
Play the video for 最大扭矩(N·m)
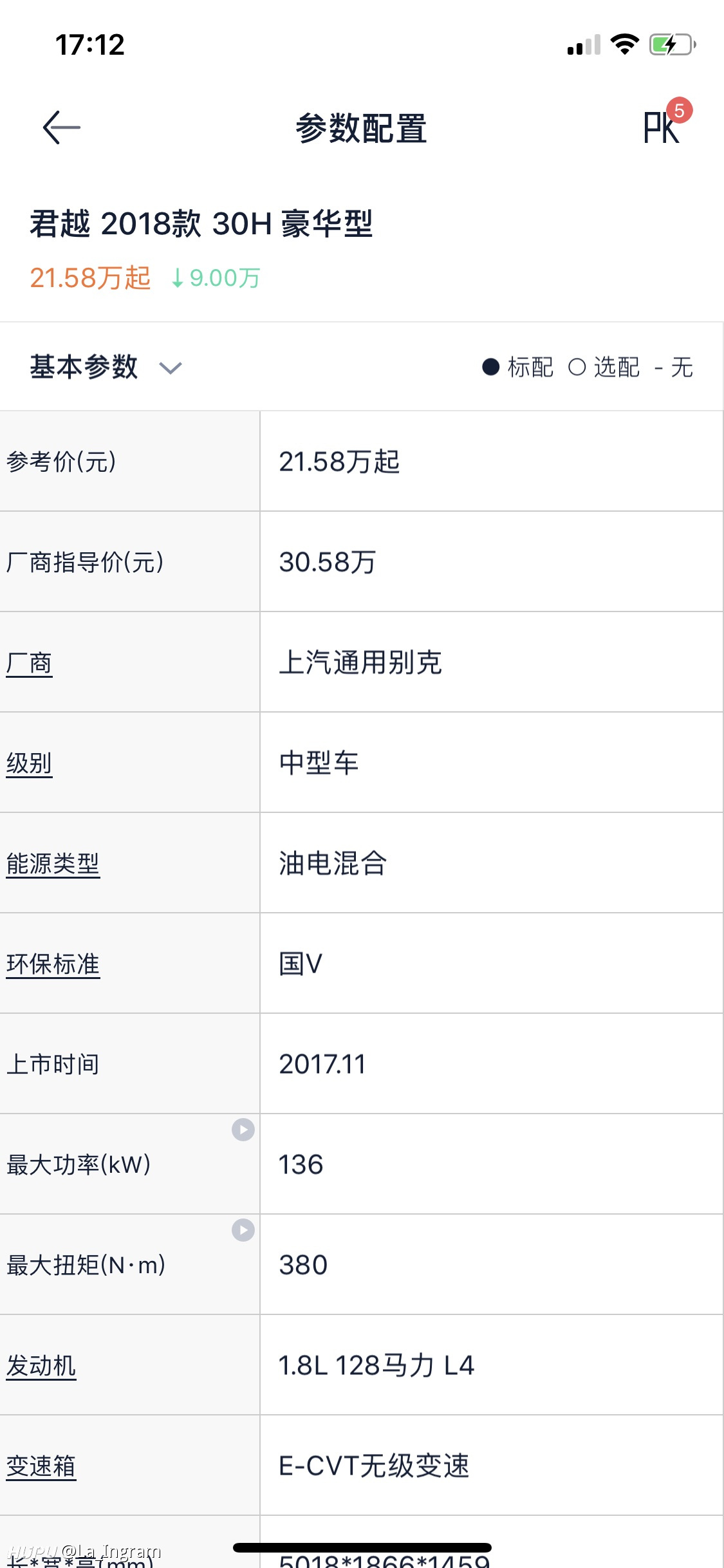[243, 1230]
